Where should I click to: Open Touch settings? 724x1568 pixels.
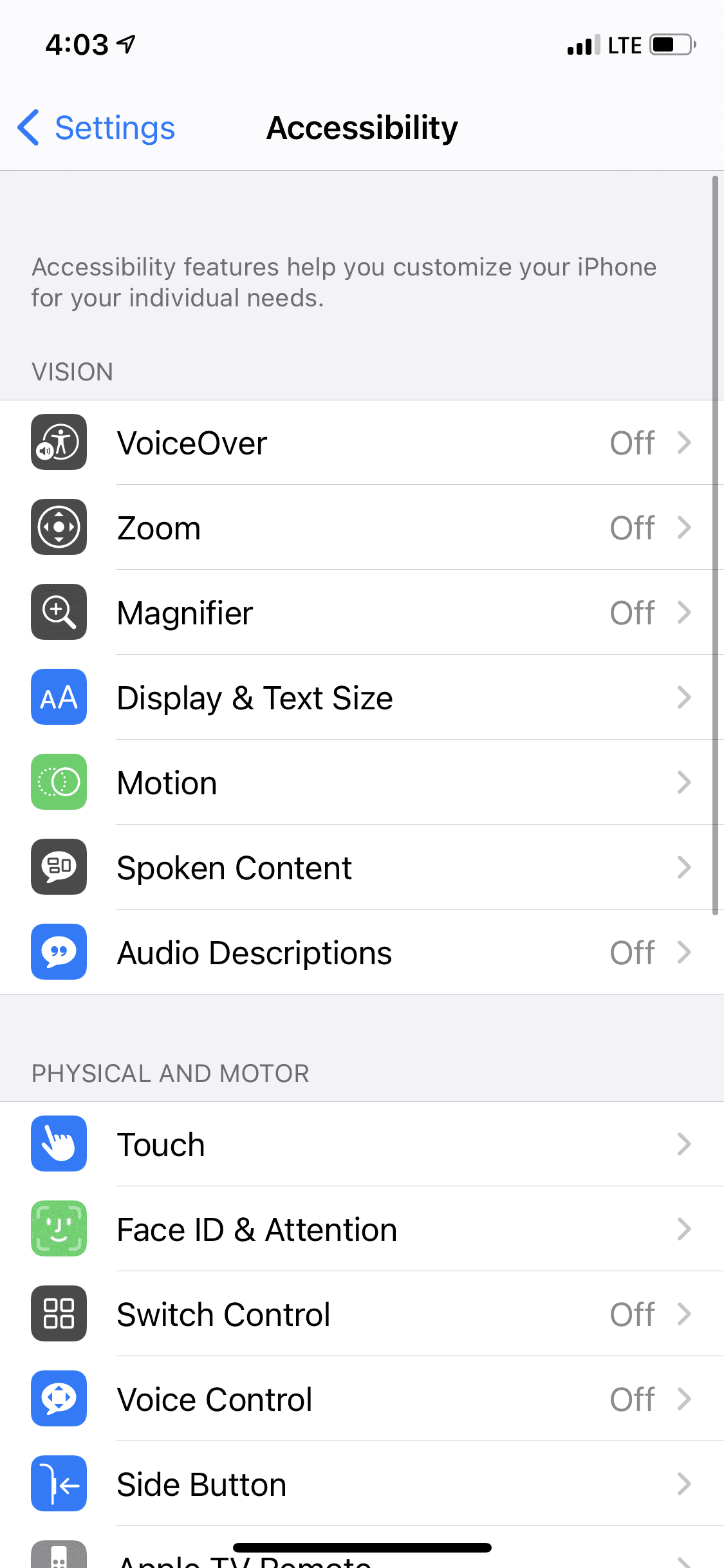point(360,1144)
